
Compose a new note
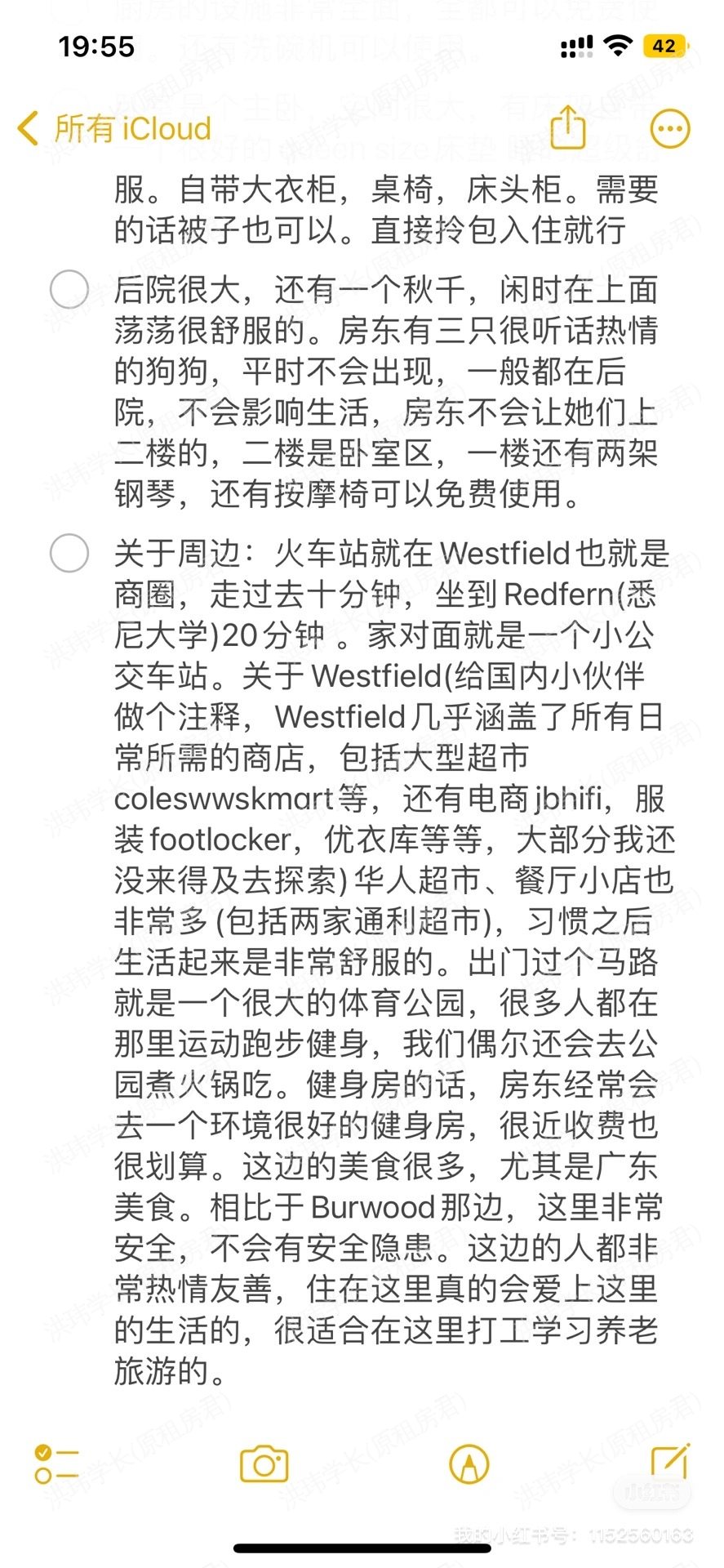(x=670, y=1463)
